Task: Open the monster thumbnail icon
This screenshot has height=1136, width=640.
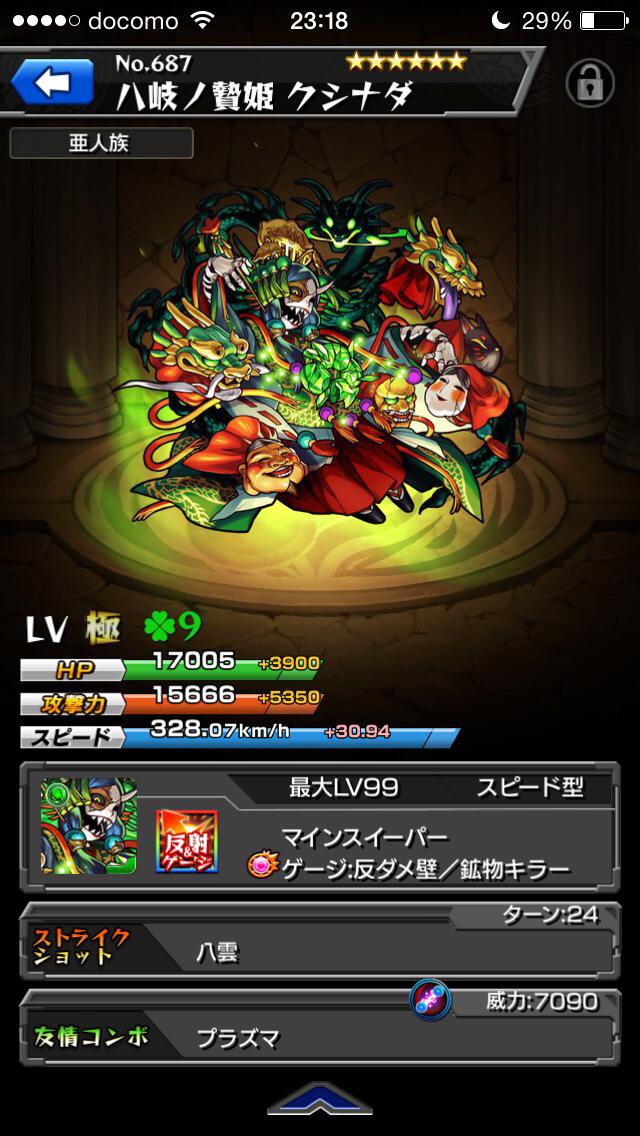Action: coord(89,826)
